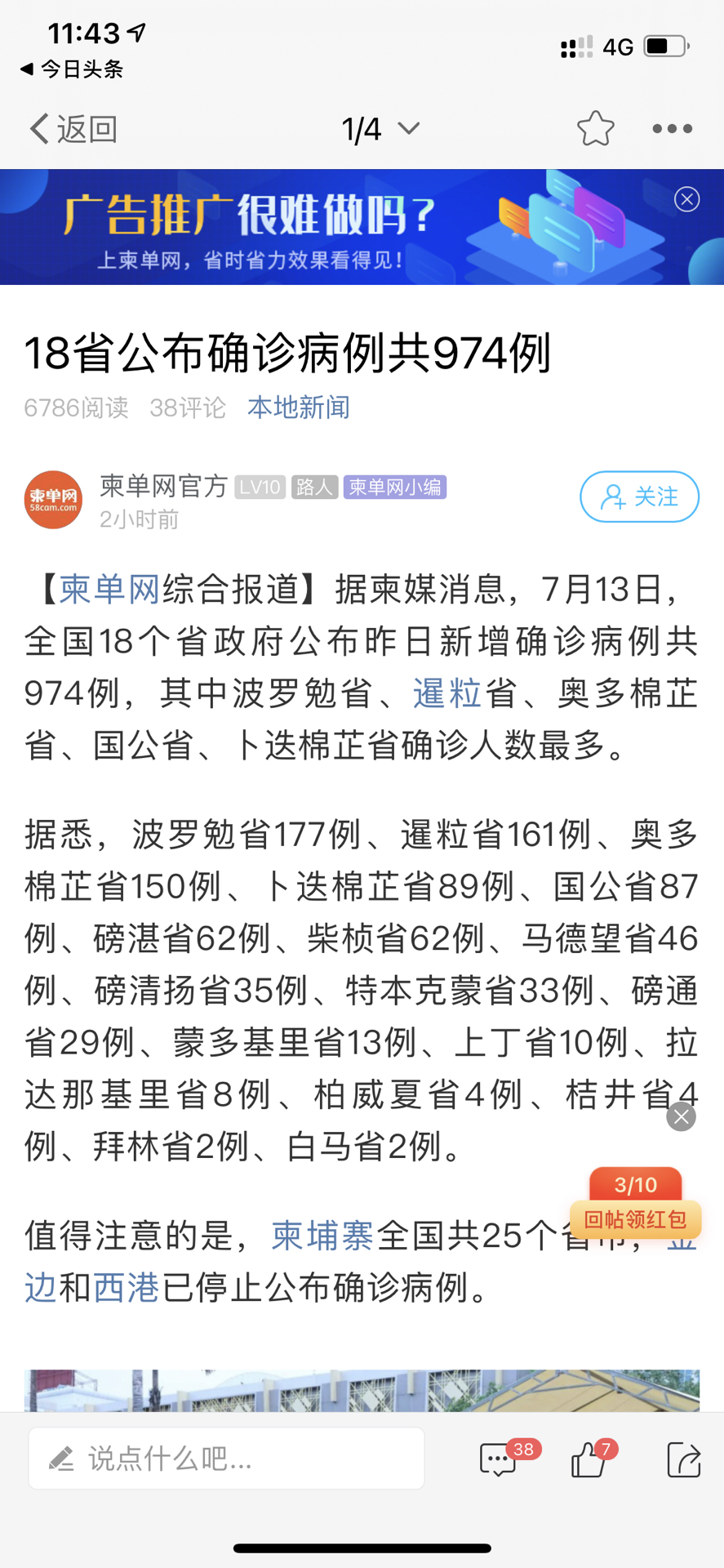Share this article

point(683,1459)
